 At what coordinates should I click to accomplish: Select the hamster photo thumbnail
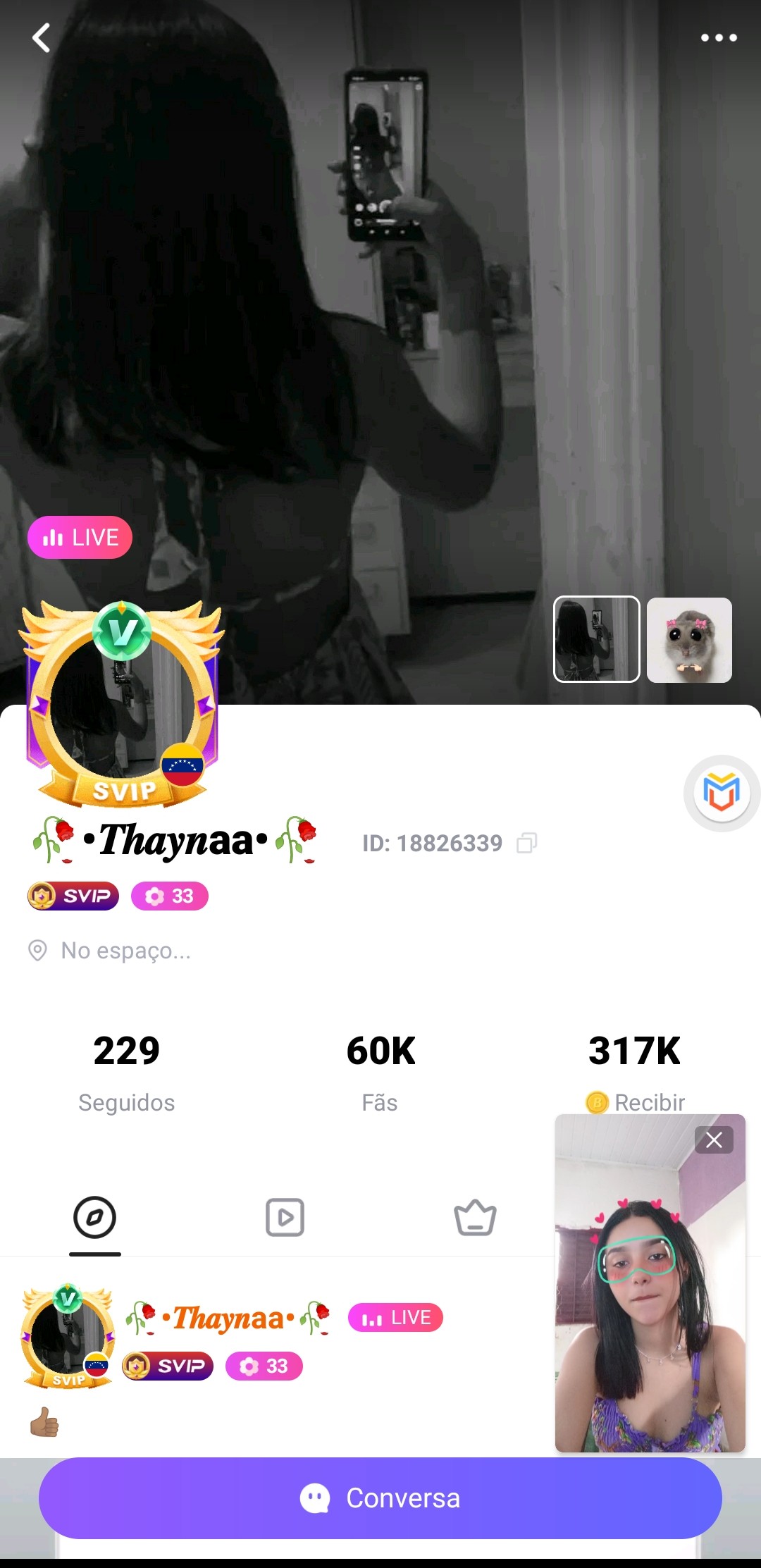click(x=689, y=640)
